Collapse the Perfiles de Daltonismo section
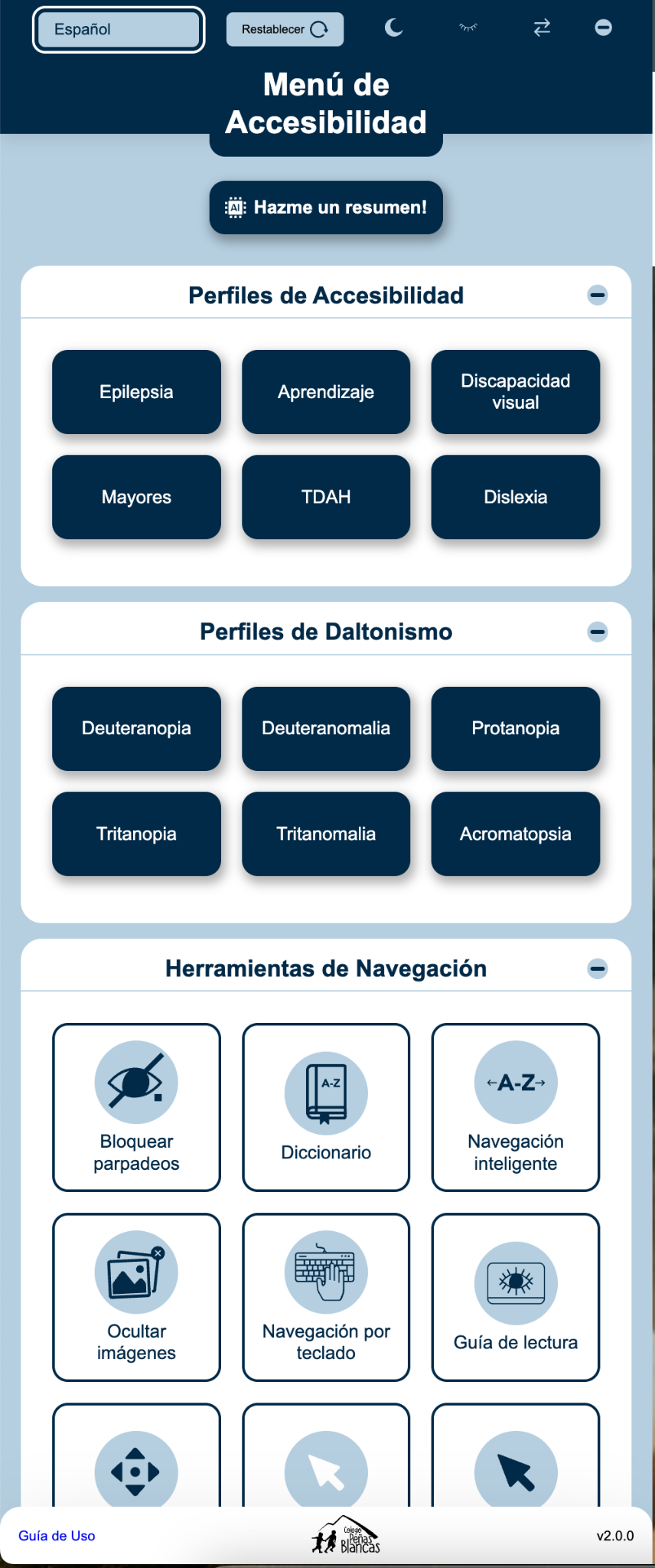This screenshot has width=655, height=1568. pyautogui.click(x=598, y=631)
